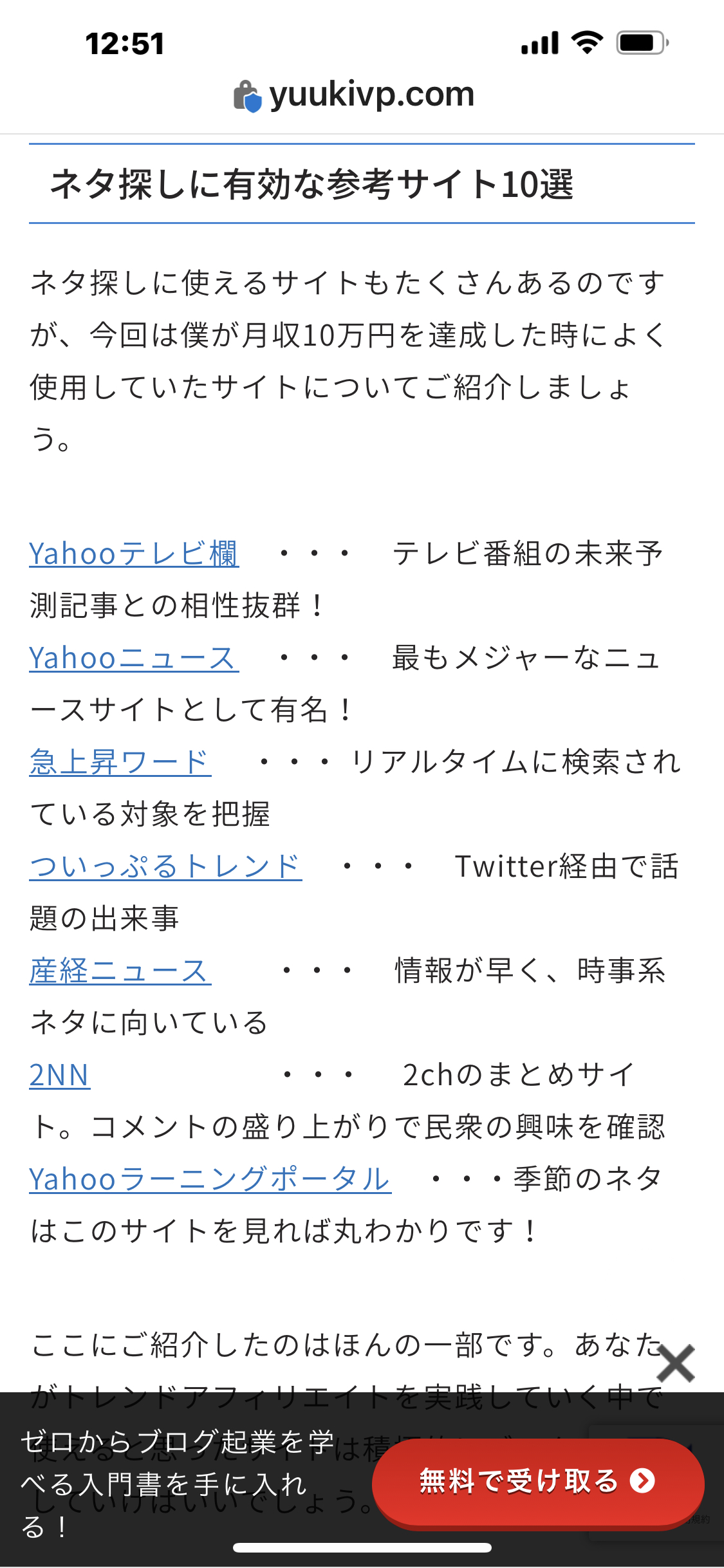Tap the red 無料で受け取る button
The height and width of the screenshot is (1568, 724).
tap(538, 1482)
